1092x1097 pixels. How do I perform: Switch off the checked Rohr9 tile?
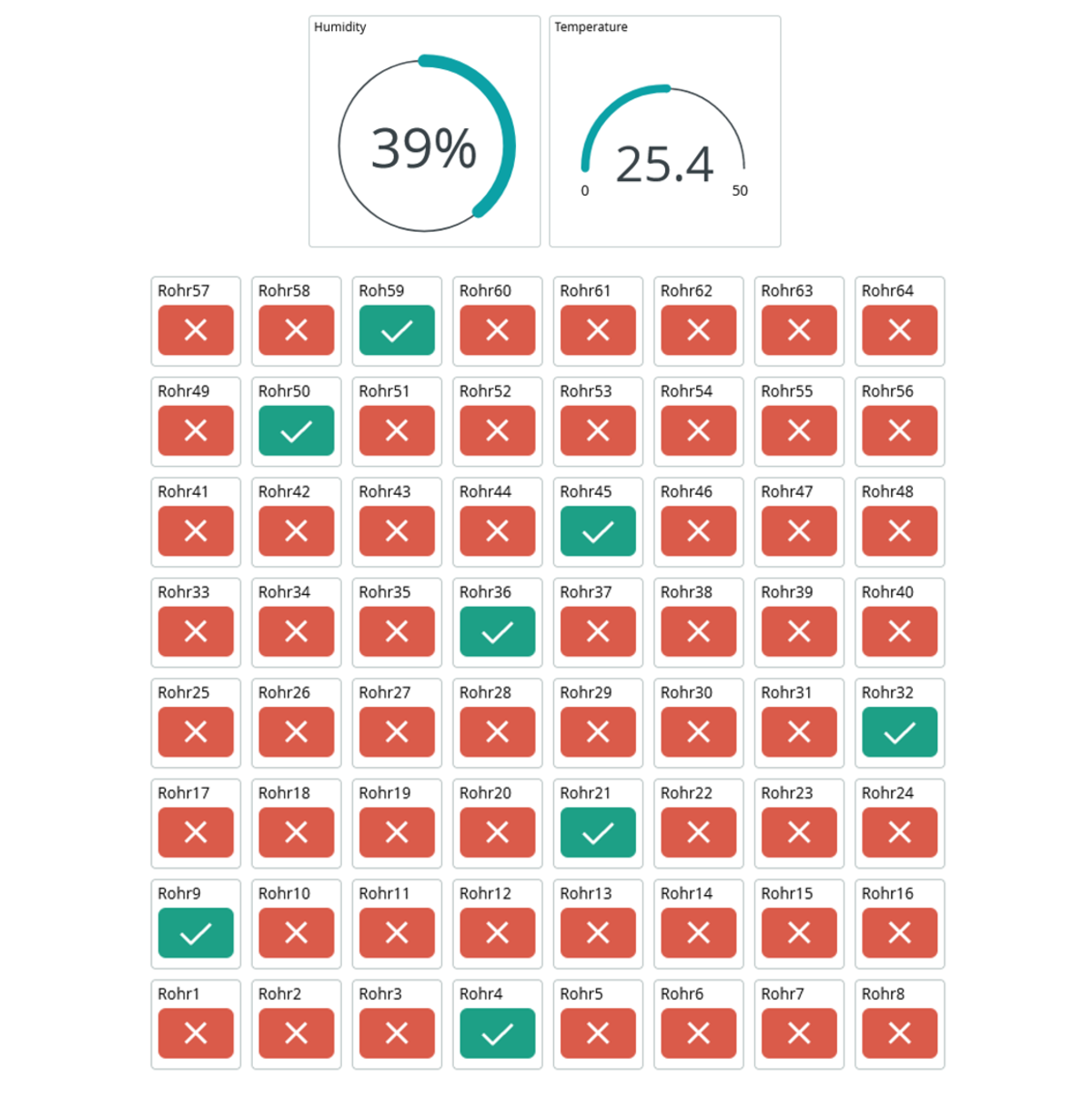196,933
